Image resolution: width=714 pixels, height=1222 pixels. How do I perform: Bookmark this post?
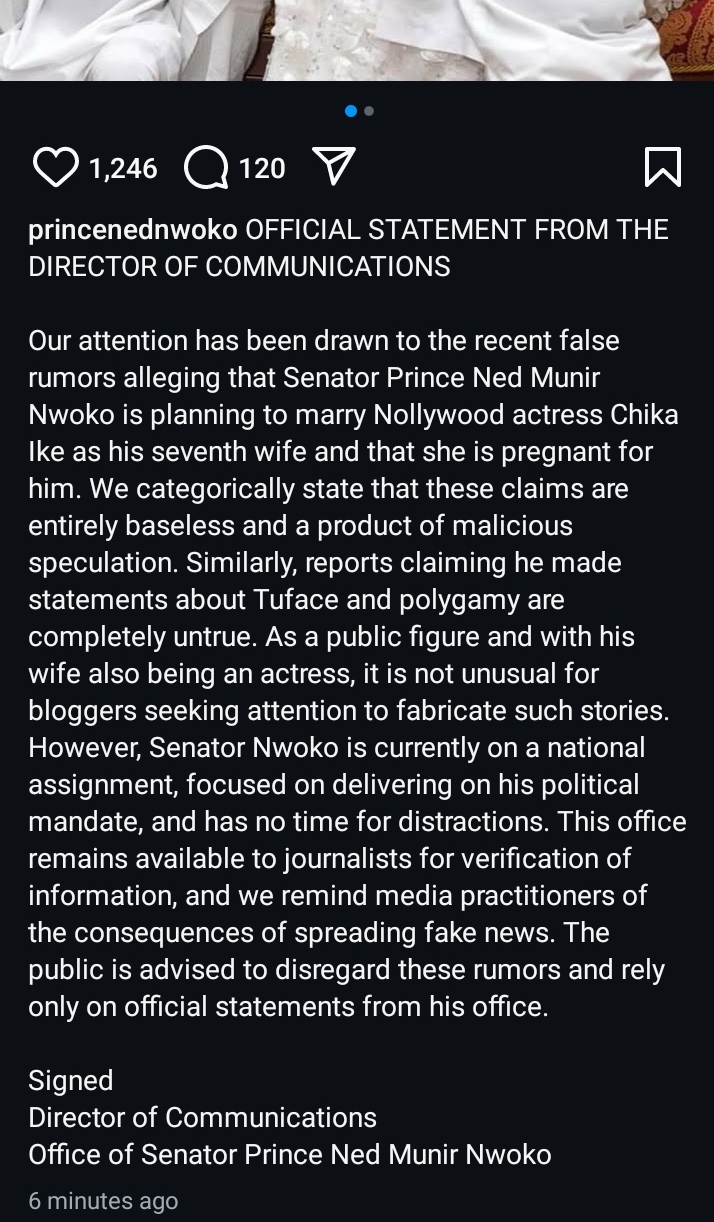pos(662,167)
